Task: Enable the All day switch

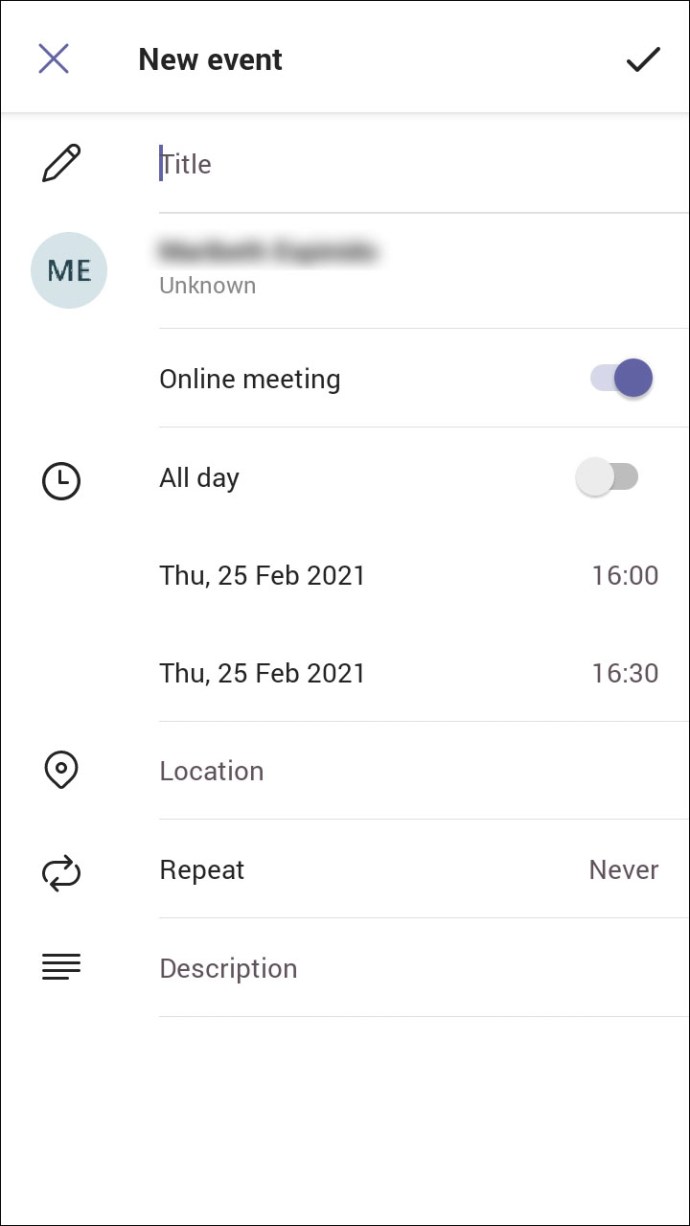Action: point(607,477)
